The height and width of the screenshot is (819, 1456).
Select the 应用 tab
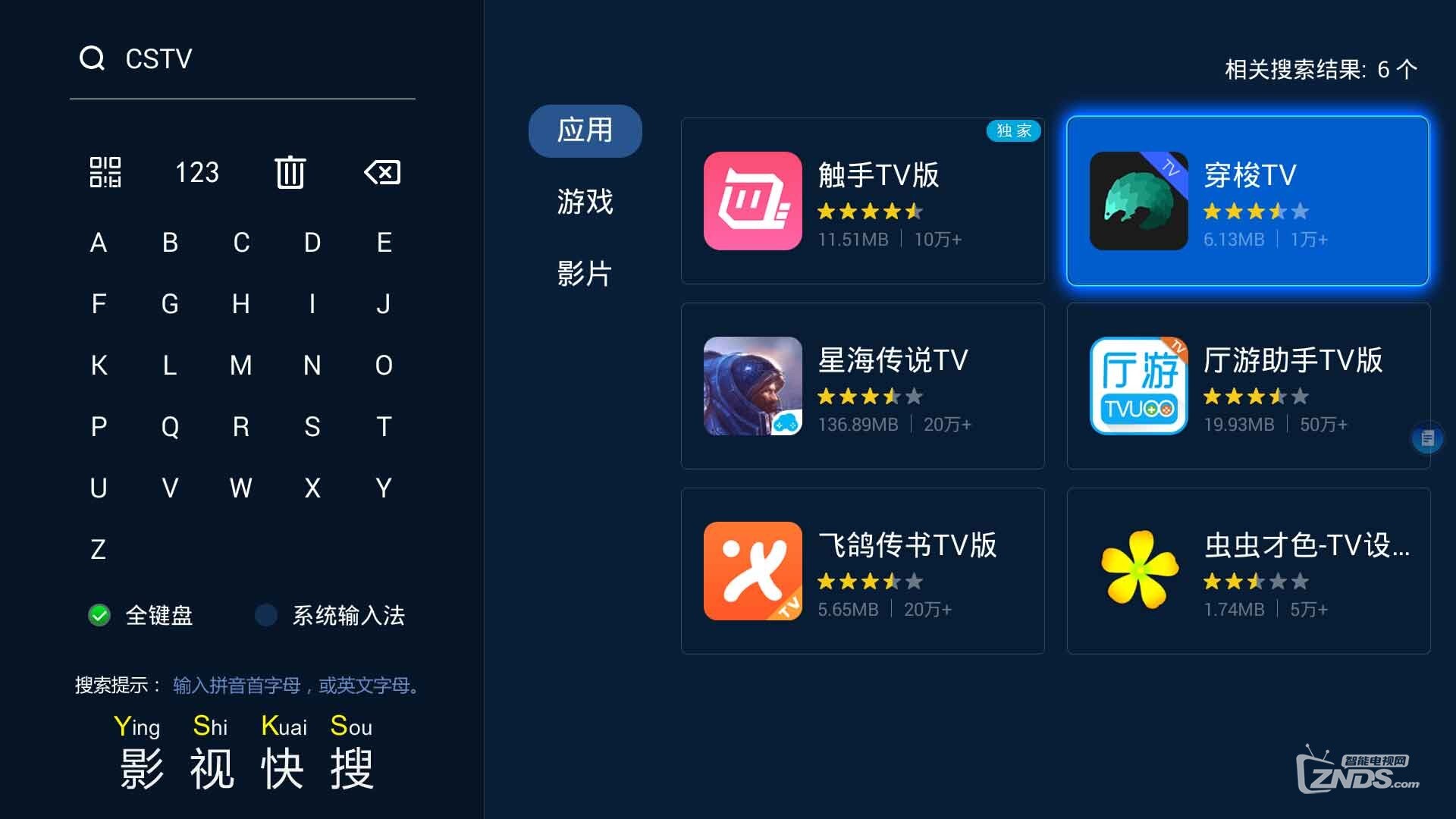tap(585, 130)
